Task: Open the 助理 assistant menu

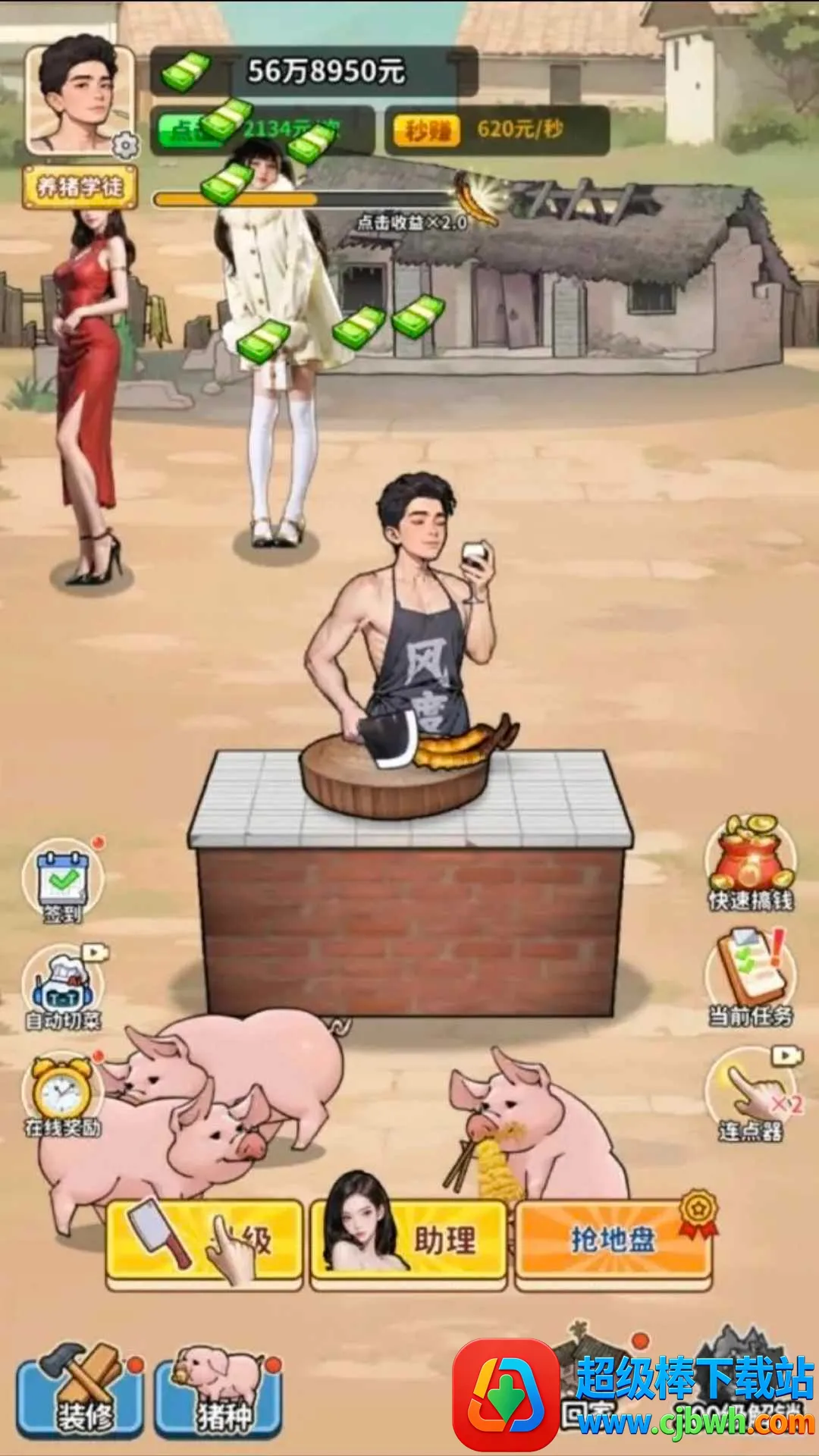Action: 409,1242
